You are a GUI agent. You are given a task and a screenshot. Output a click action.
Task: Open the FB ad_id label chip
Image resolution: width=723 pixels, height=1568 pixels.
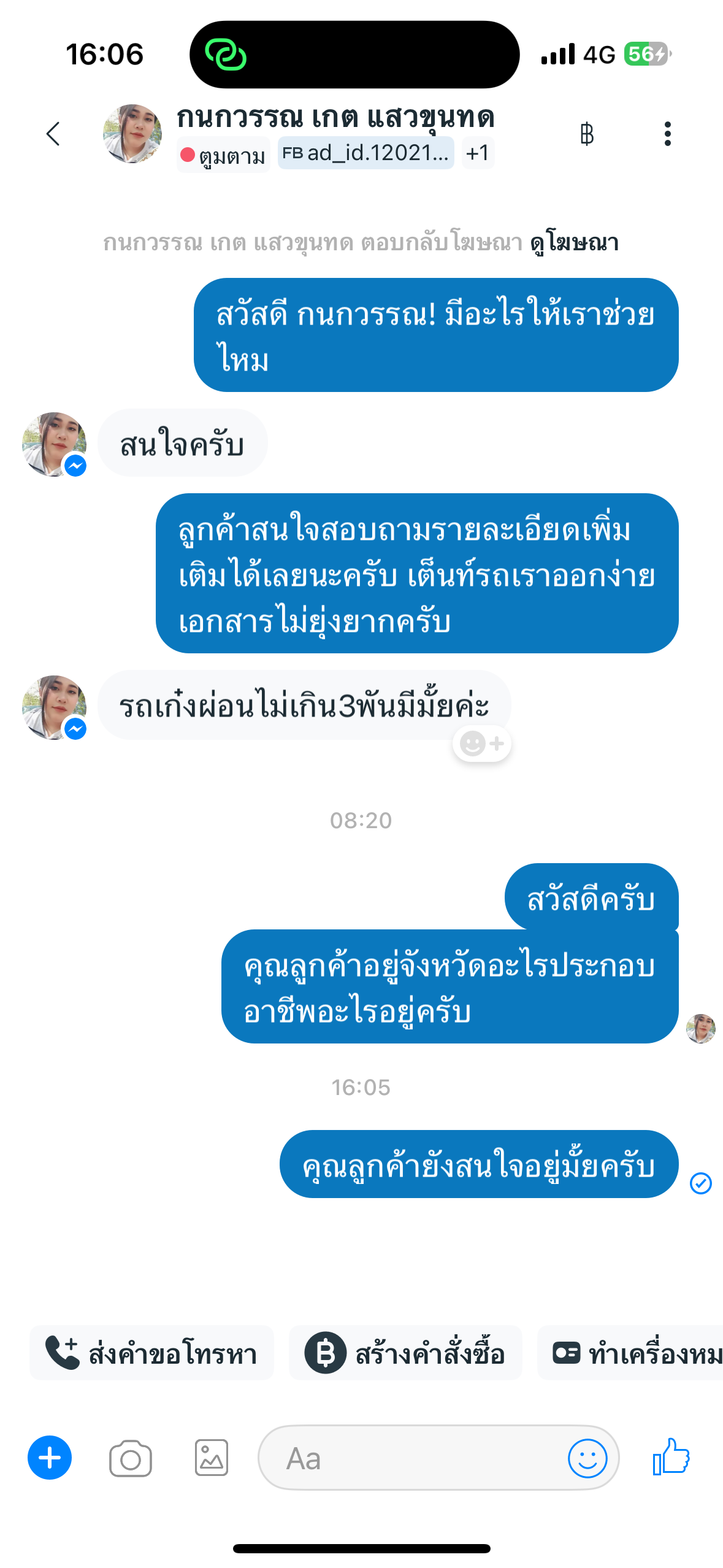coord(365,153)
